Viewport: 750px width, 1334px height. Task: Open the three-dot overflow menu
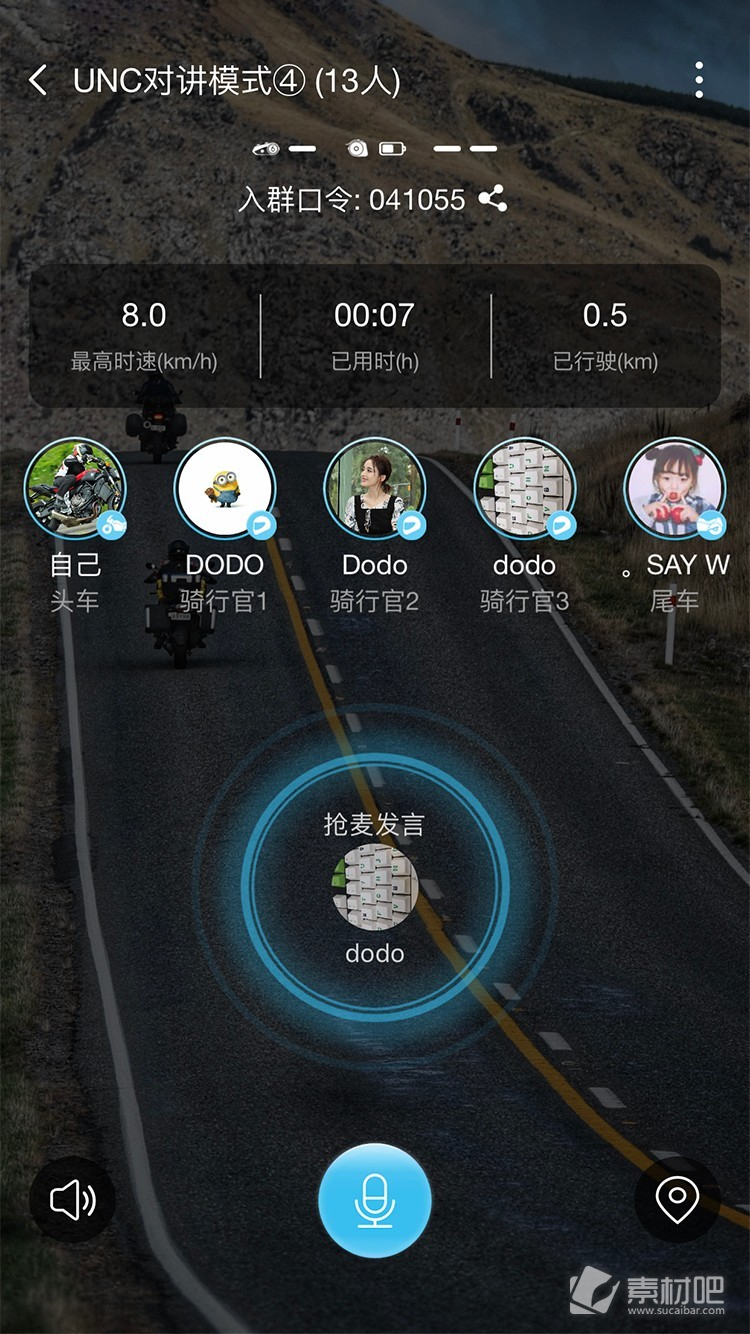[699, 80]
